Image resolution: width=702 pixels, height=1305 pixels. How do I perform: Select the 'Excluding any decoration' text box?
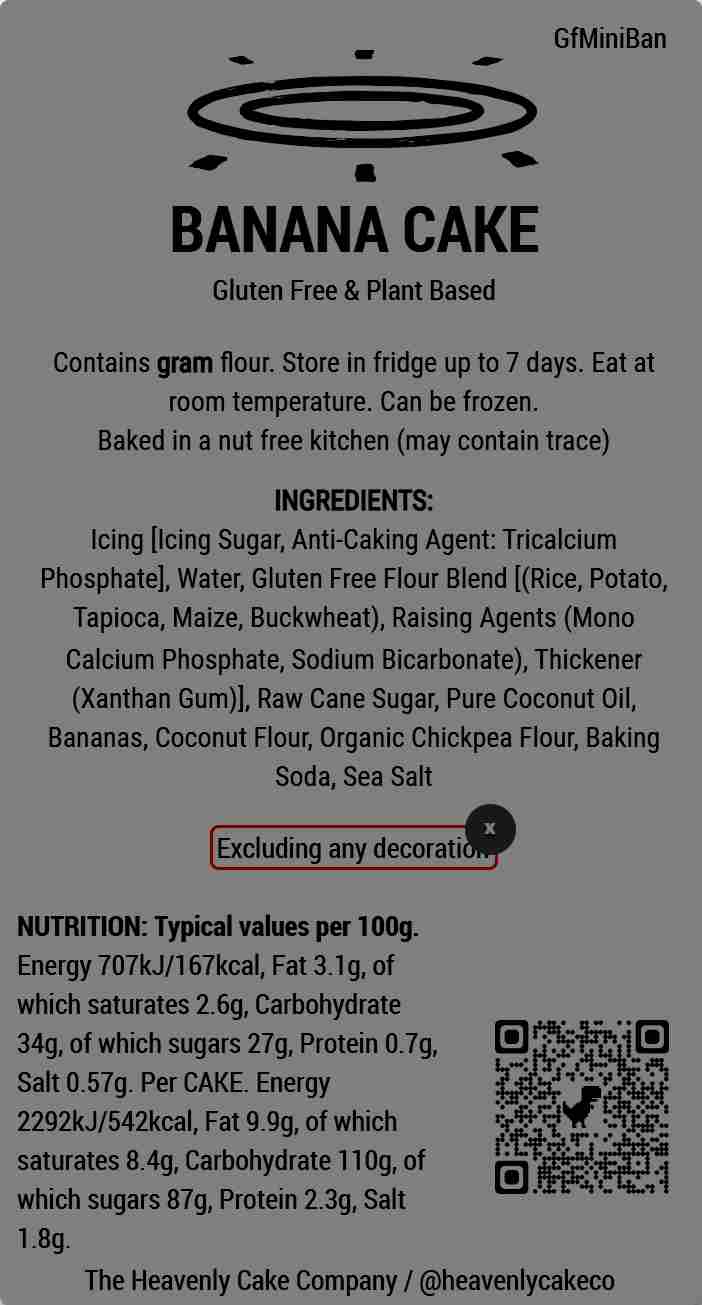pyautogui.click(x=340, y=849)
